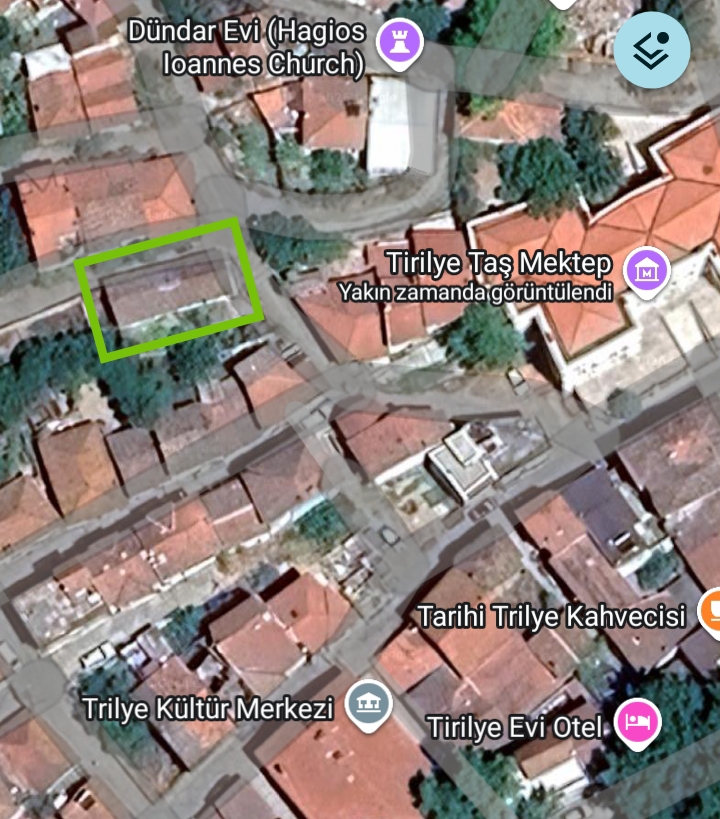Open Tarihi Trilye Kahvecisi place marker

(x=711, y=611)
